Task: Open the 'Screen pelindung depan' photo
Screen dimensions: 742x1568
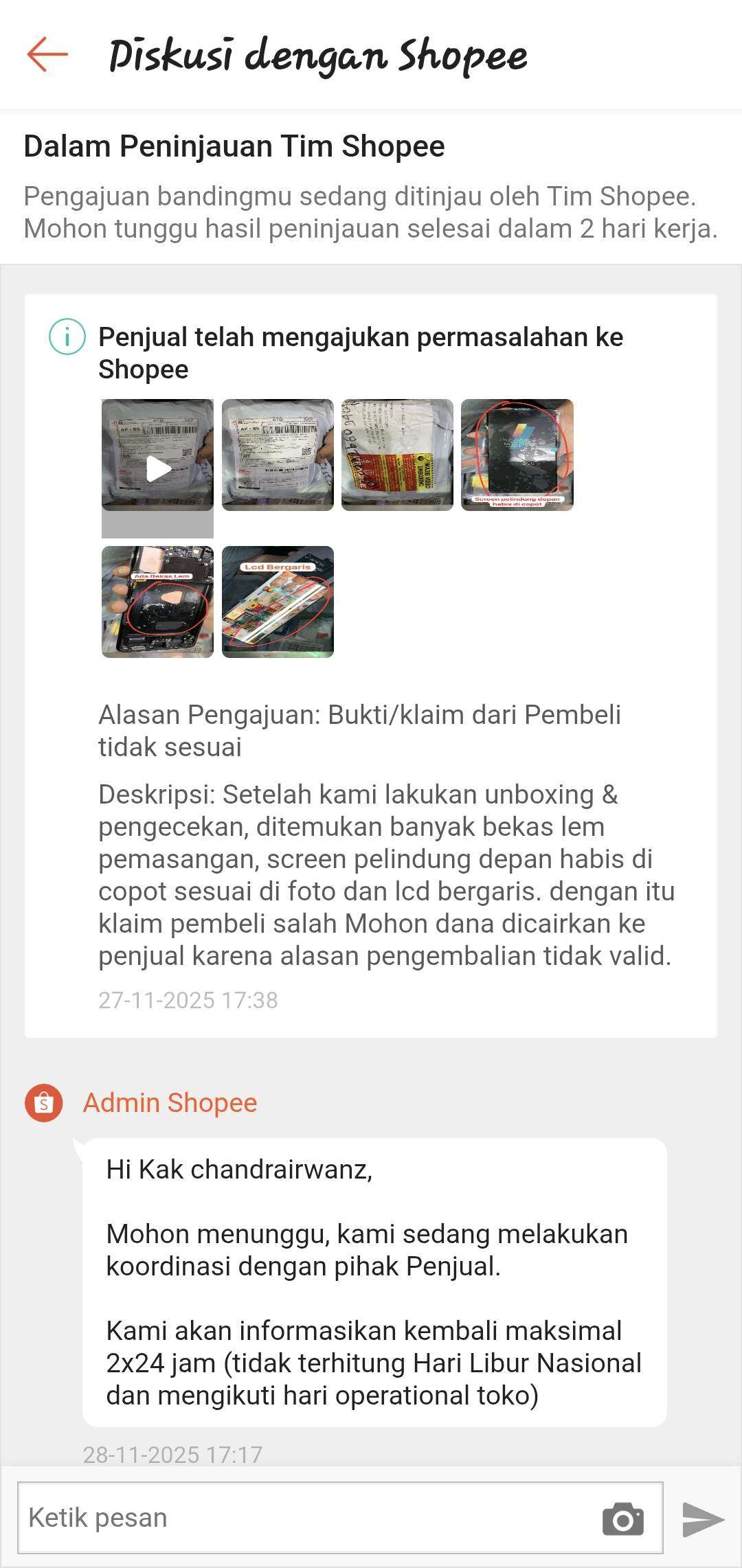Action: coord(517,455)
